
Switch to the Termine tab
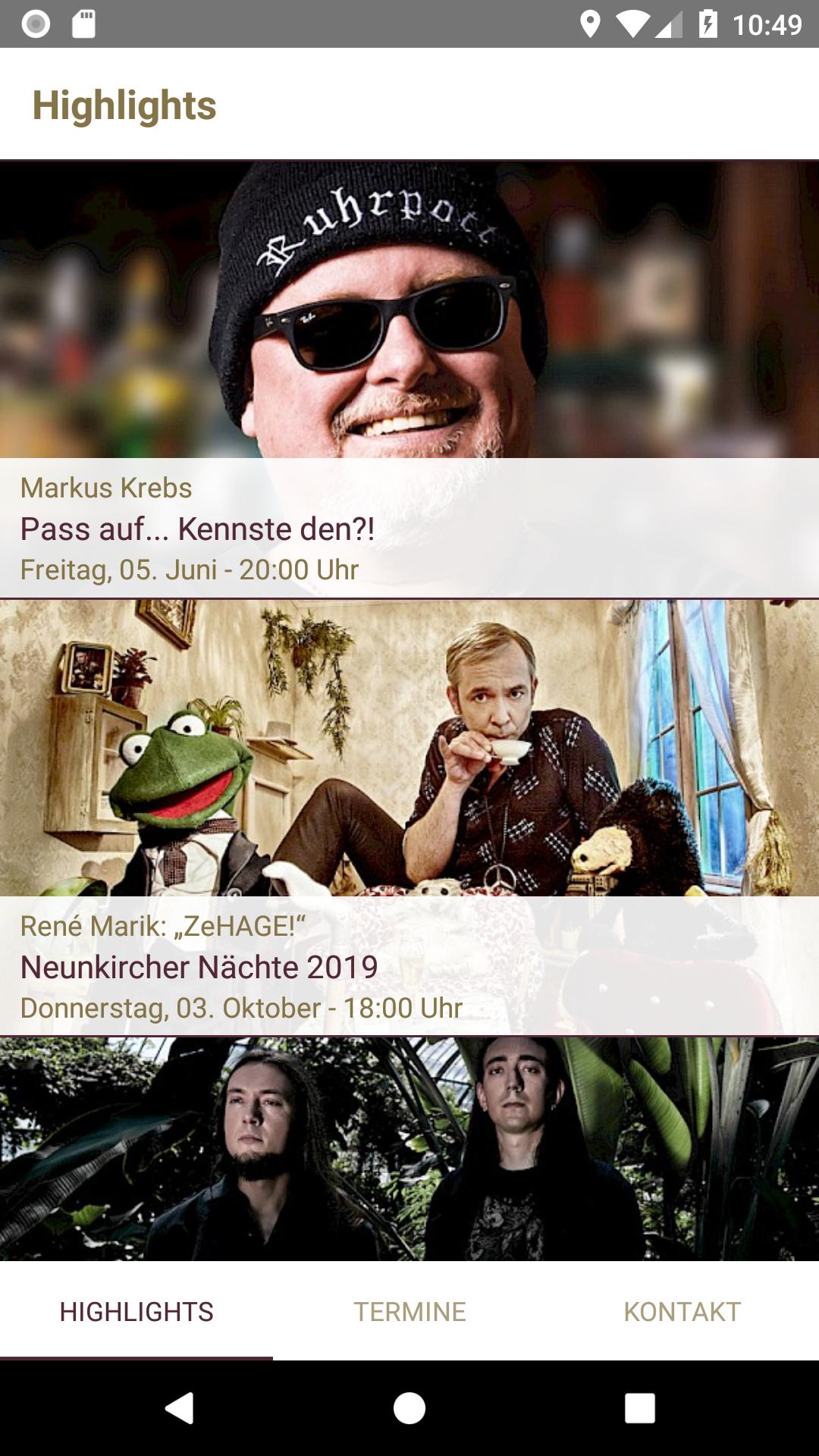click(x=409, y=1311)
